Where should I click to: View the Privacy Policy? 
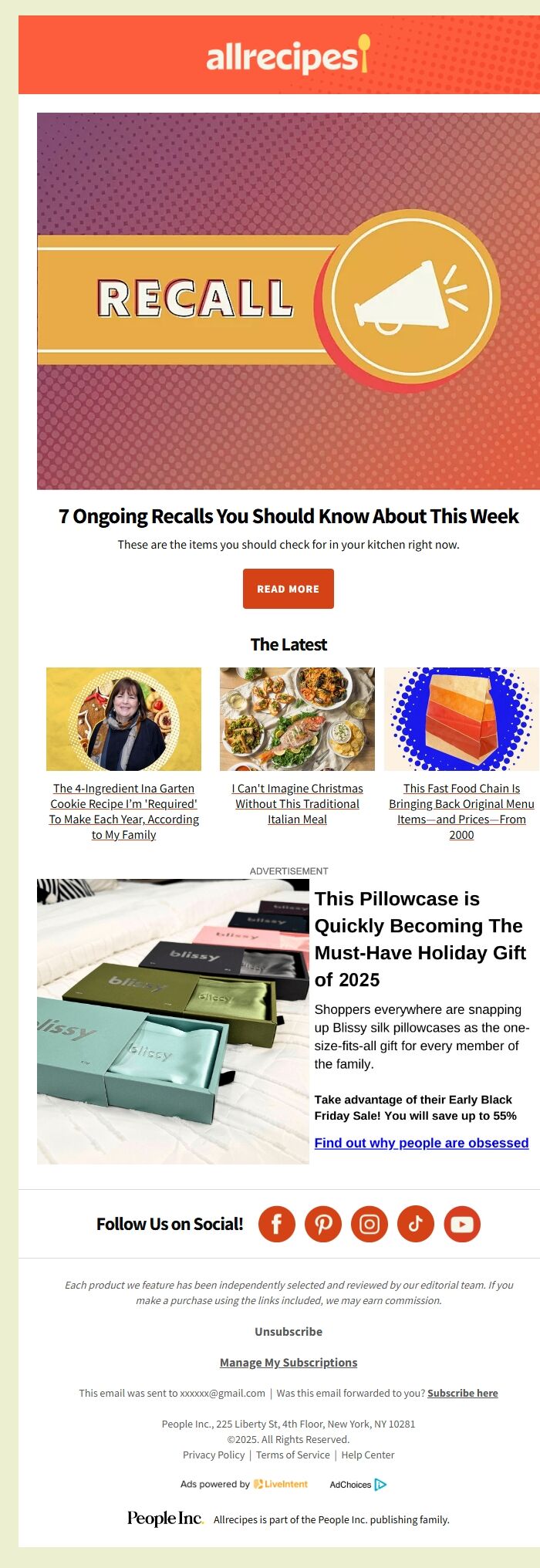[214, 1455]
